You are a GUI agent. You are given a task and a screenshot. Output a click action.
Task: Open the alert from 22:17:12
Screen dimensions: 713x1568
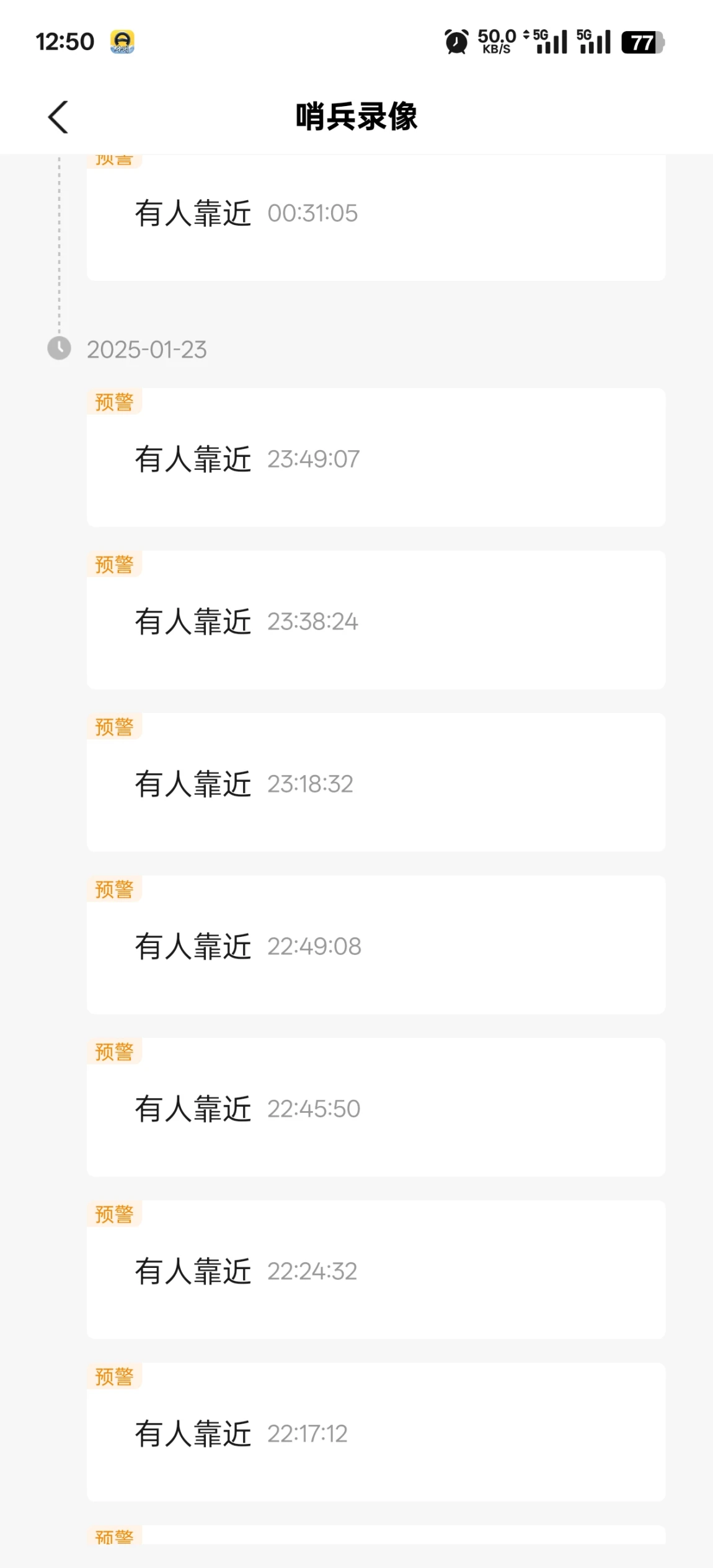[x=376, y=1432]
